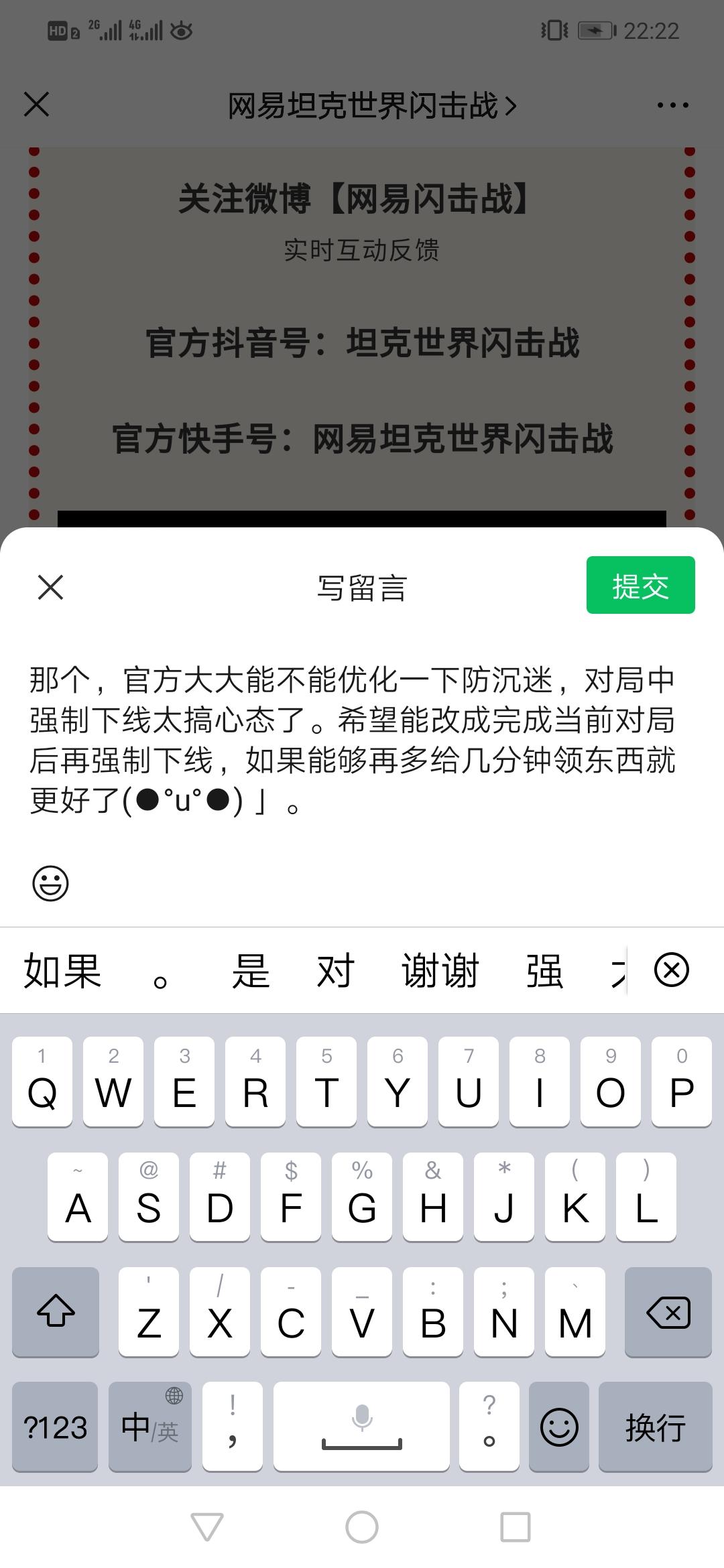
Task: Select the suggestion 如果 from candidate bar
Action: coord(62,971)
